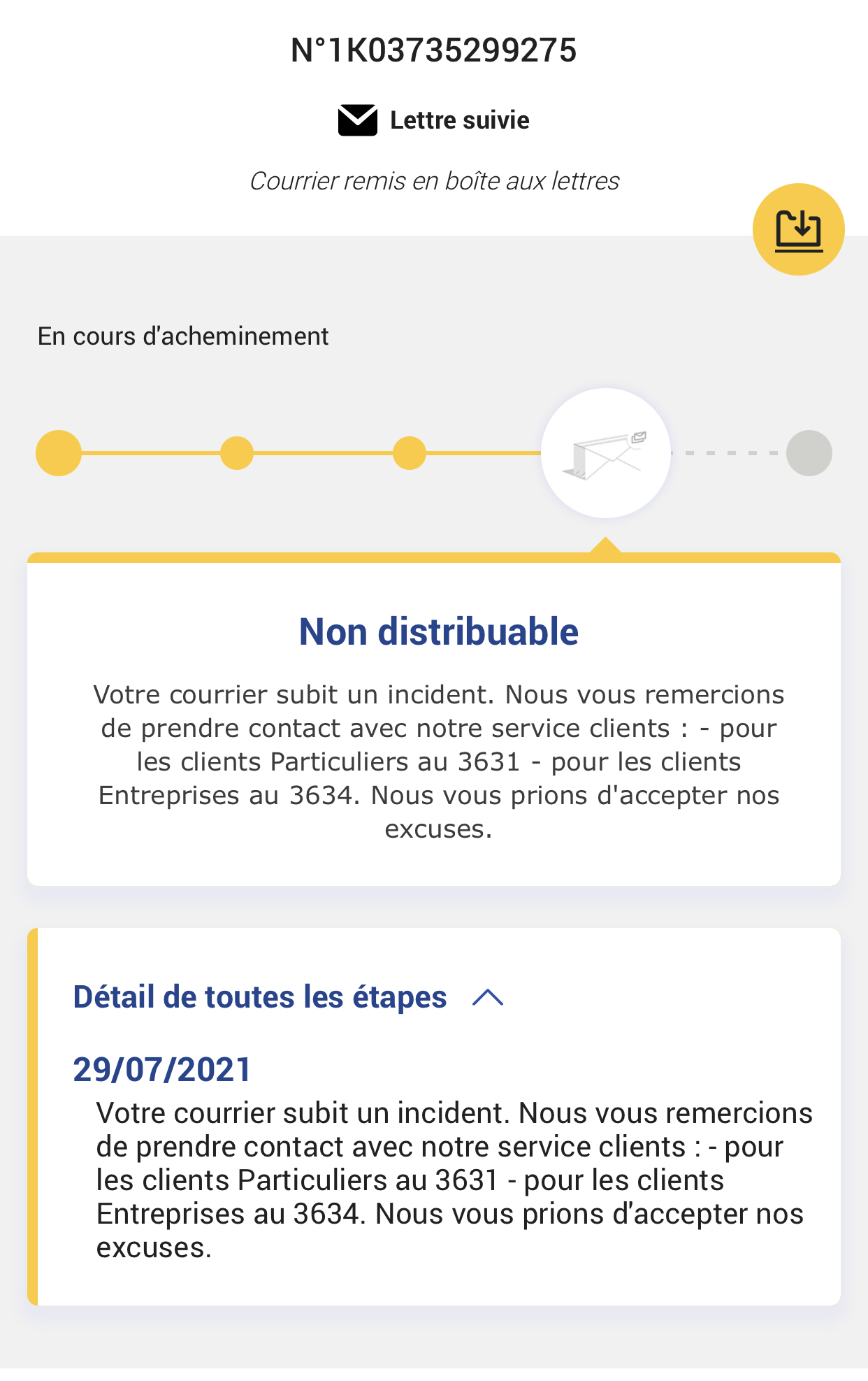Collapse Détail de toutes les étapes
Screen dimensions: 868x1381
tap(487, 997)
